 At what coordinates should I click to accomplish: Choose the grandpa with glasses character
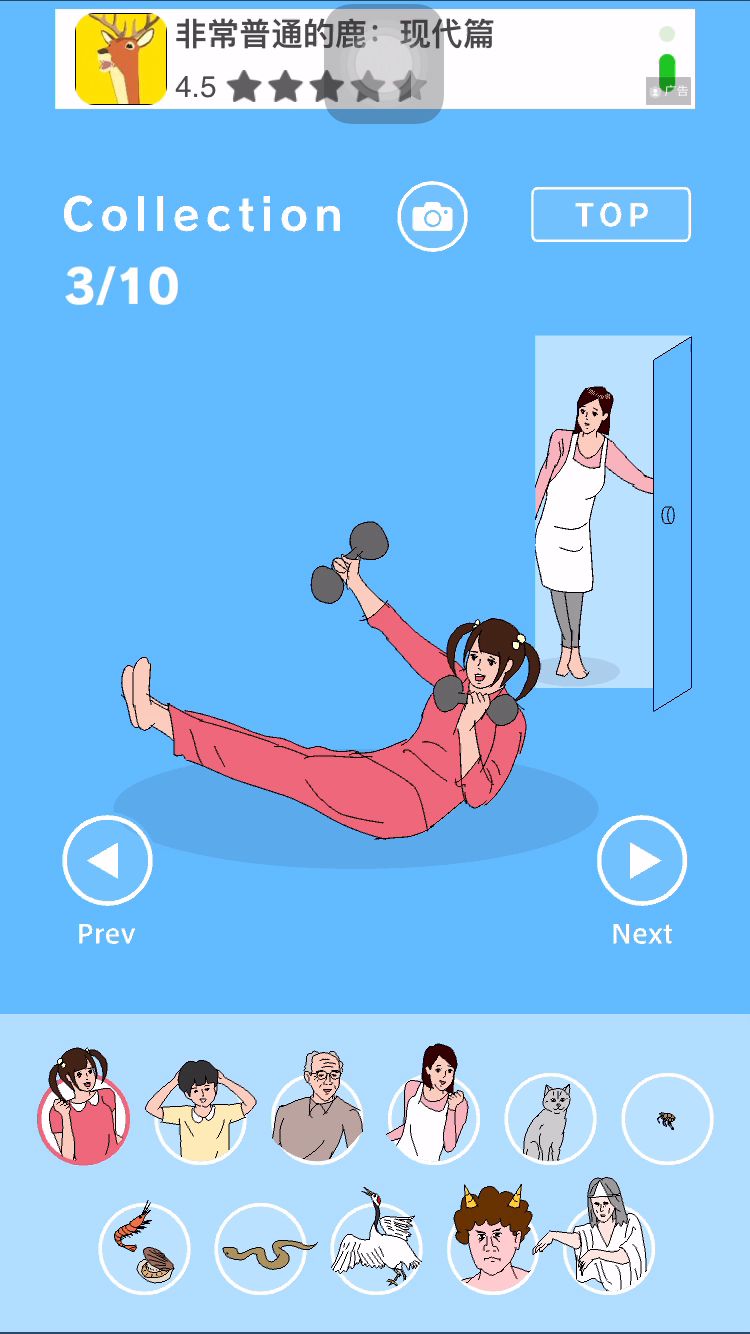[x=317, y=1116]
